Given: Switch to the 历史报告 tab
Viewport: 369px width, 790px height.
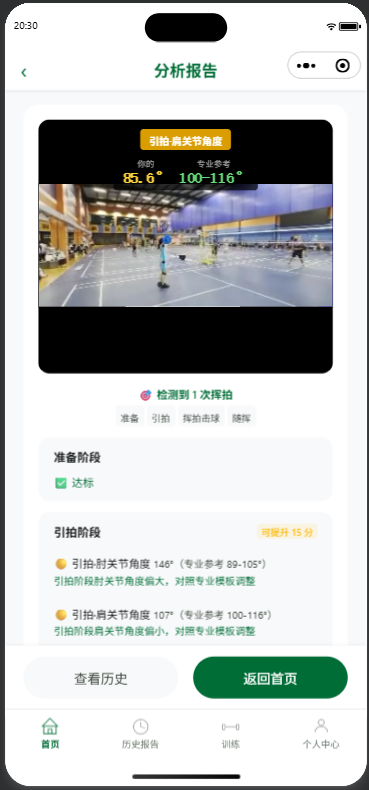Looking at the screenshot, I should tap(141, 734).
